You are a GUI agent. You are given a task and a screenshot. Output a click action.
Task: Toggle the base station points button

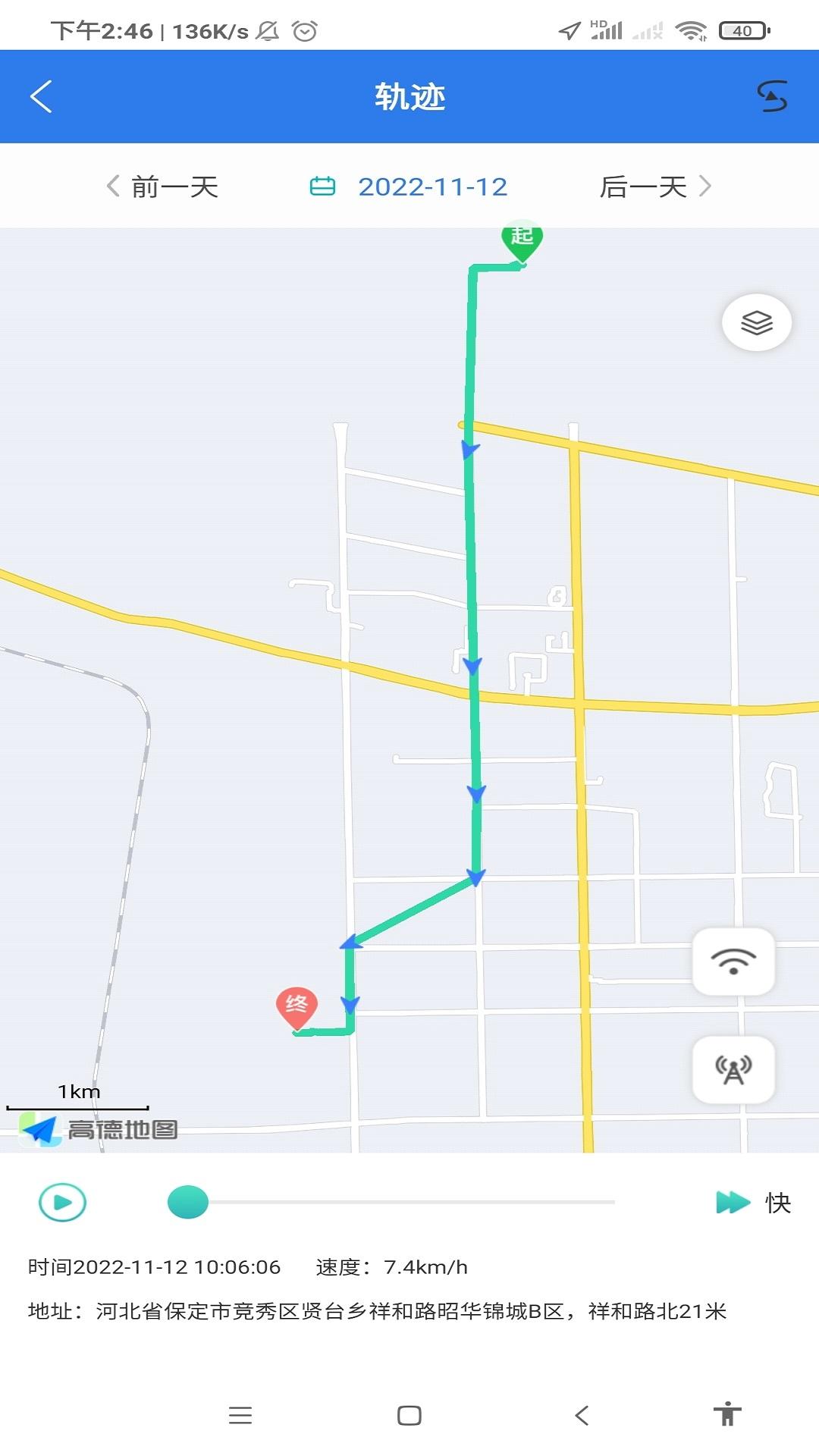733,1070
